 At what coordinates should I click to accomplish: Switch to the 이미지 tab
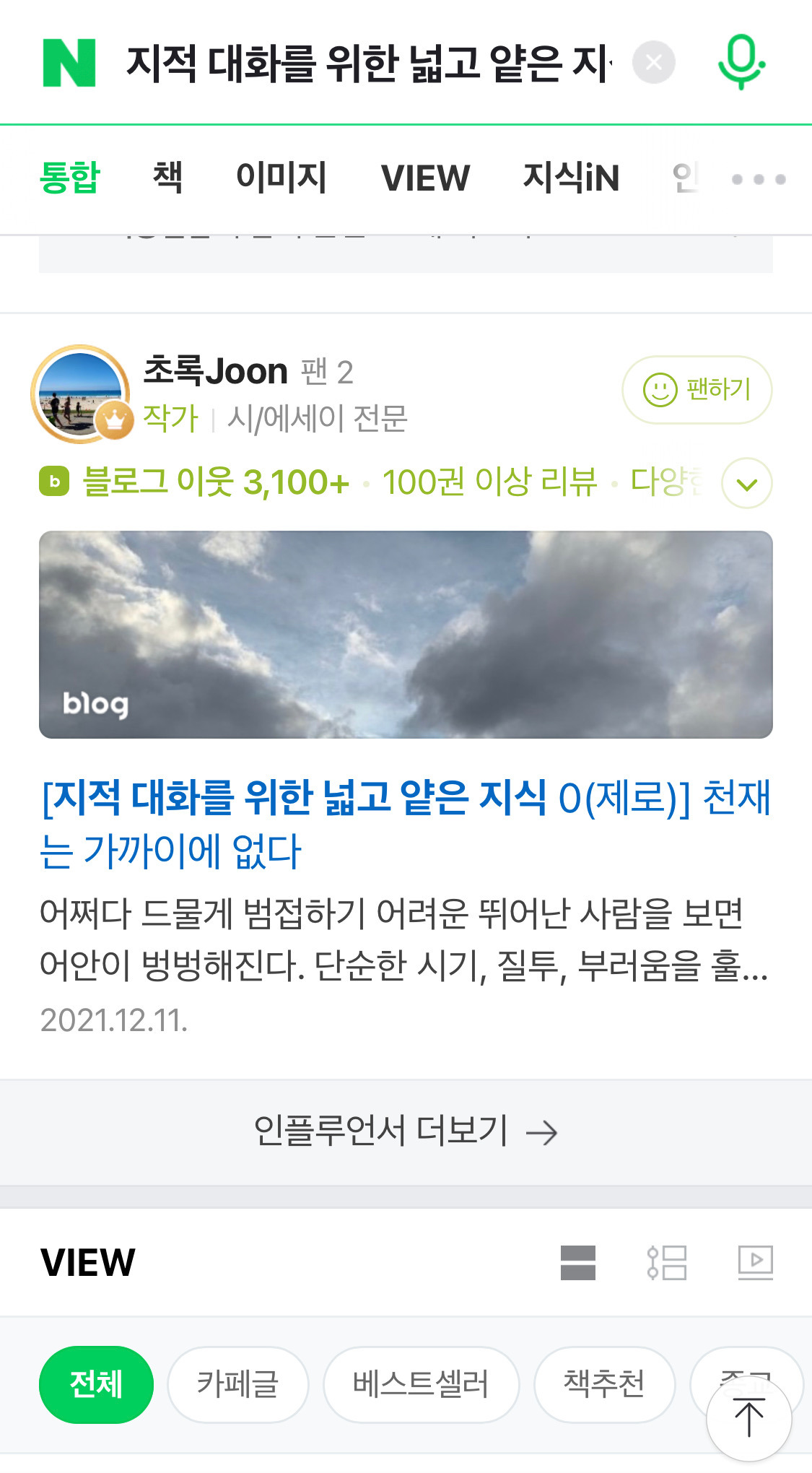coord(281,178)
